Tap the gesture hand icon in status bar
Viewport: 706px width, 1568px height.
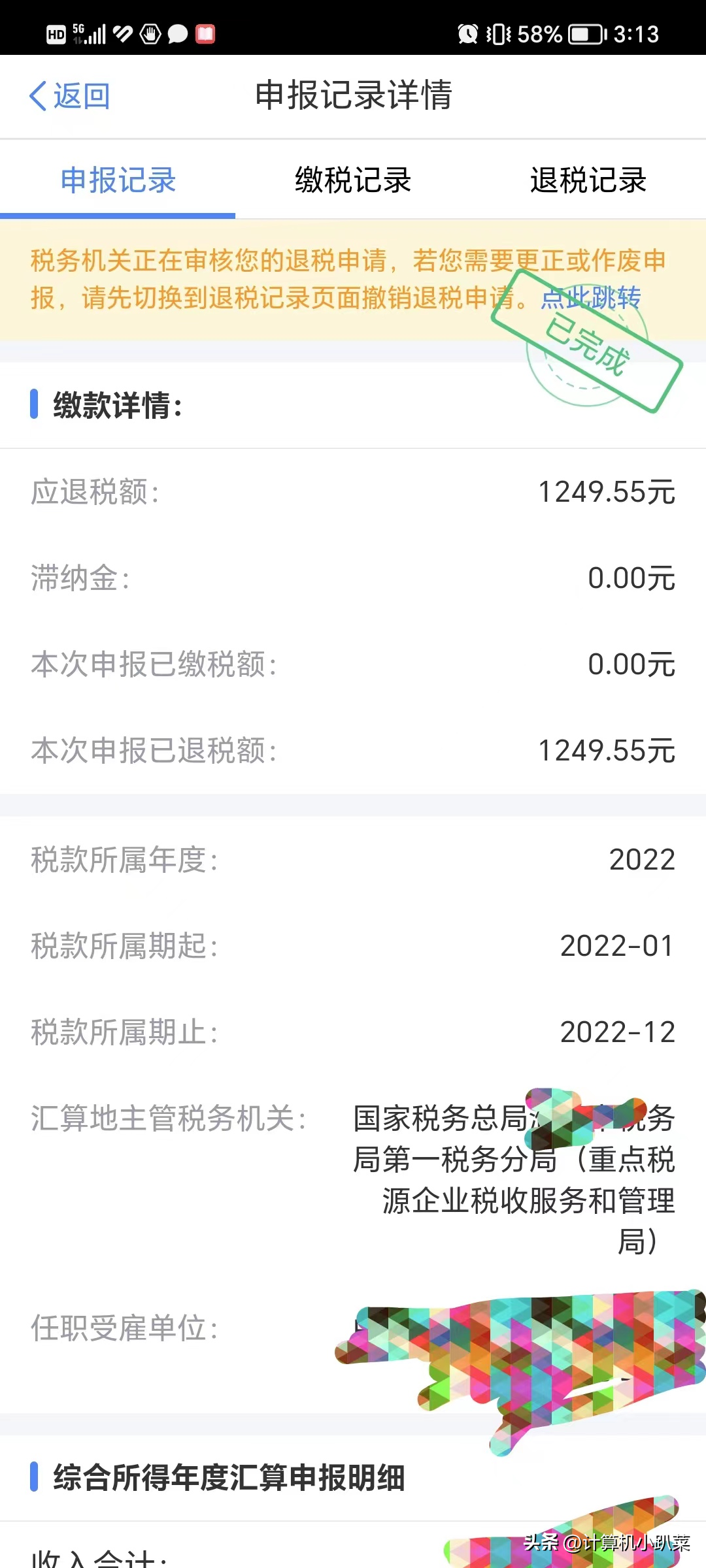coord(150,33)
